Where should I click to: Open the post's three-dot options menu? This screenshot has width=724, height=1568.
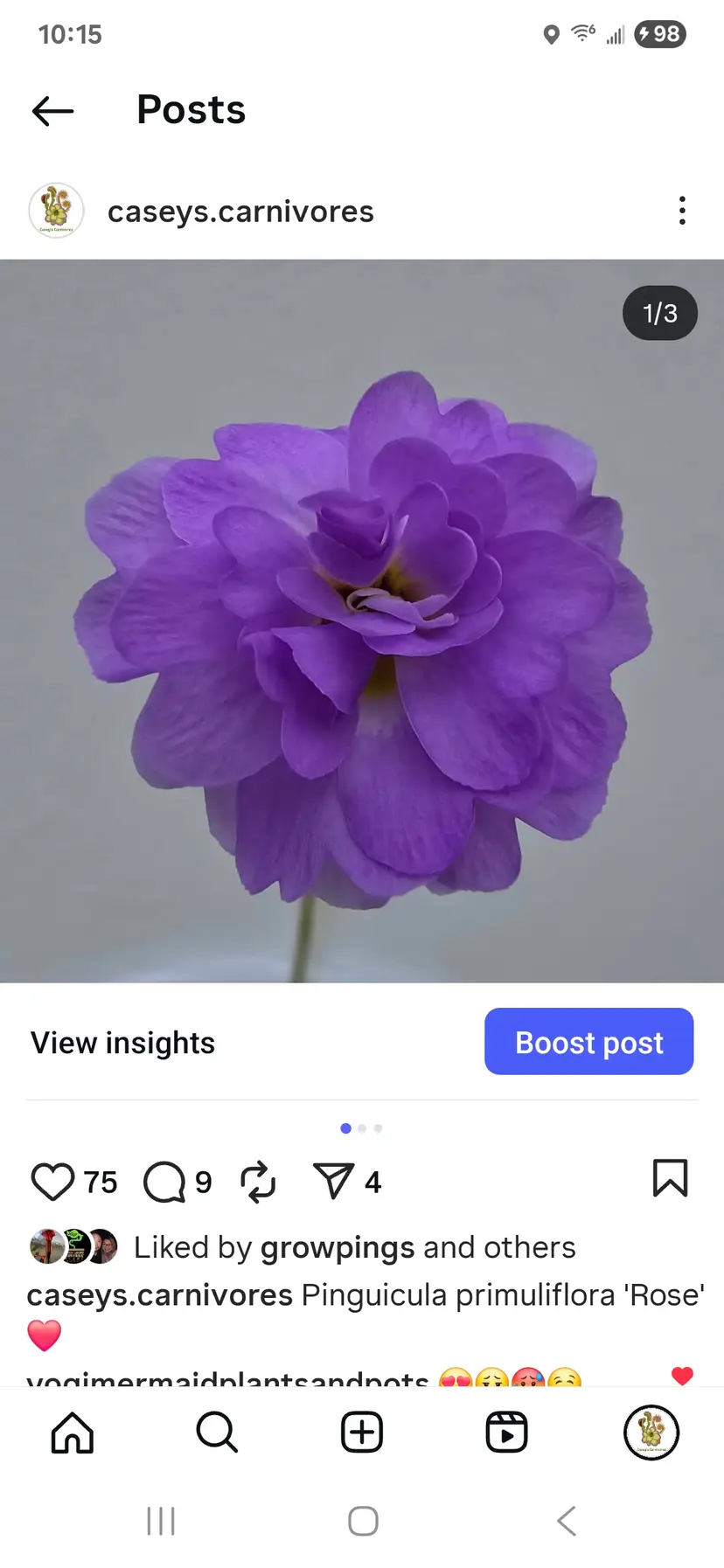click(682, 211)
